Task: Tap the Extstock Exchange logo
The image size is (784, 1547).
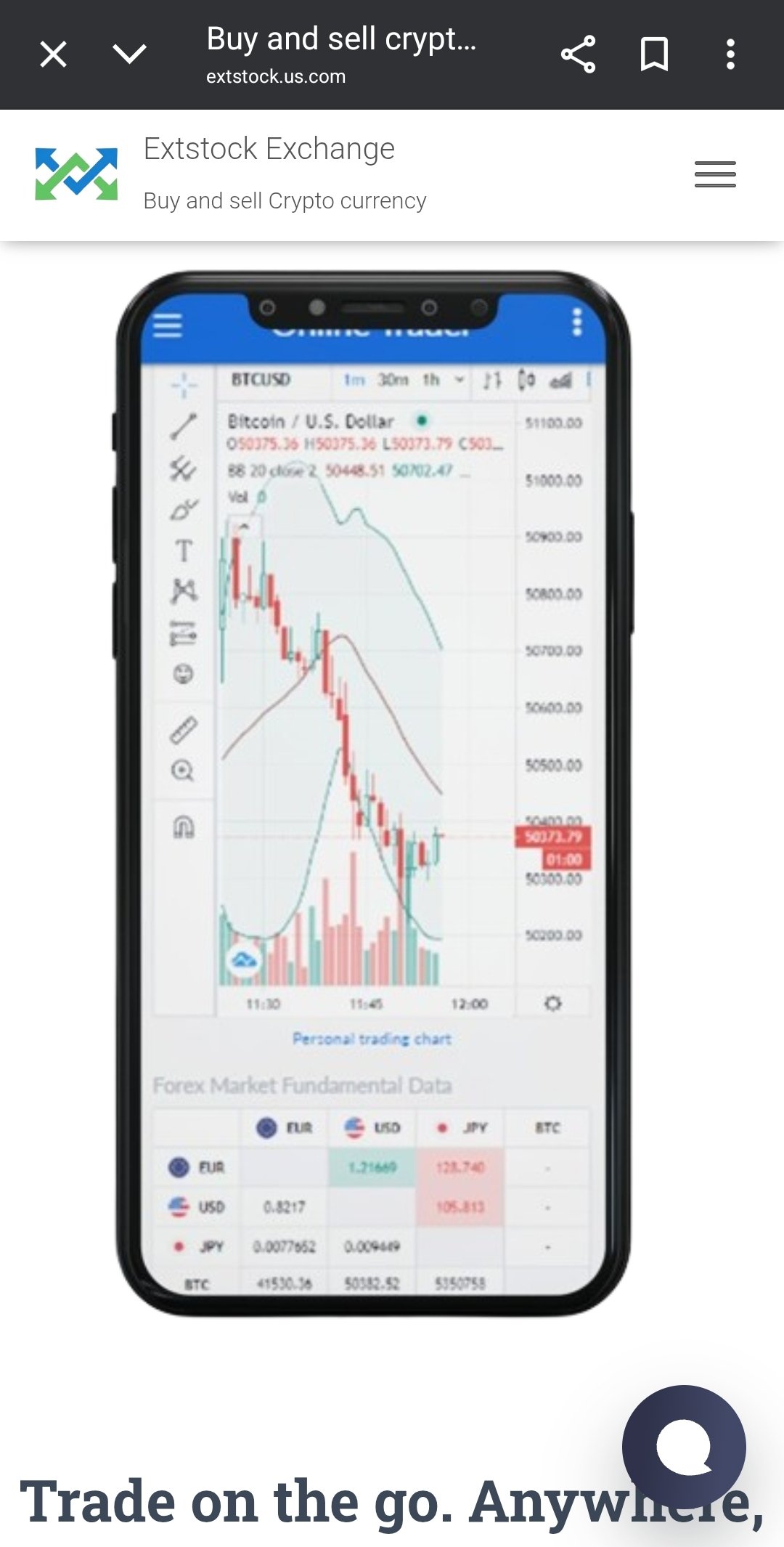Action: click(x=76, y=174)
